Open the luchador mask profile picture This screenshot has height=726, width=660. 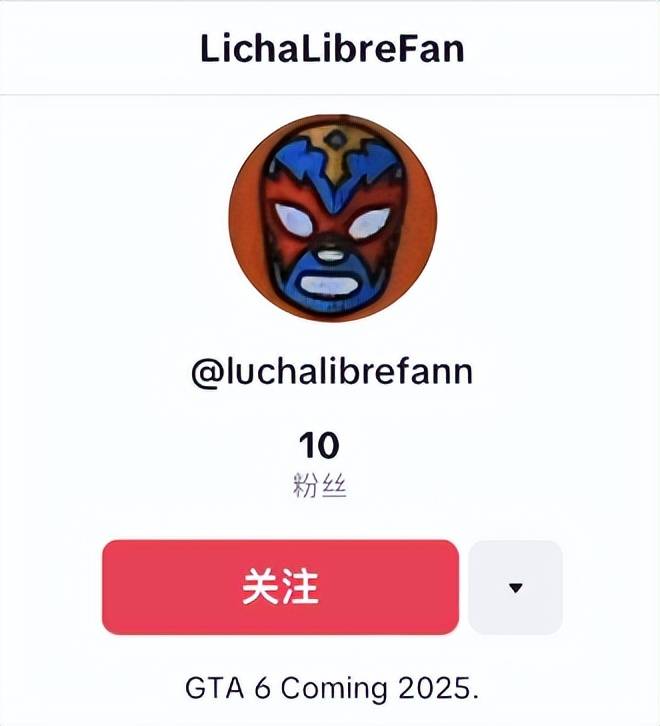332,219
